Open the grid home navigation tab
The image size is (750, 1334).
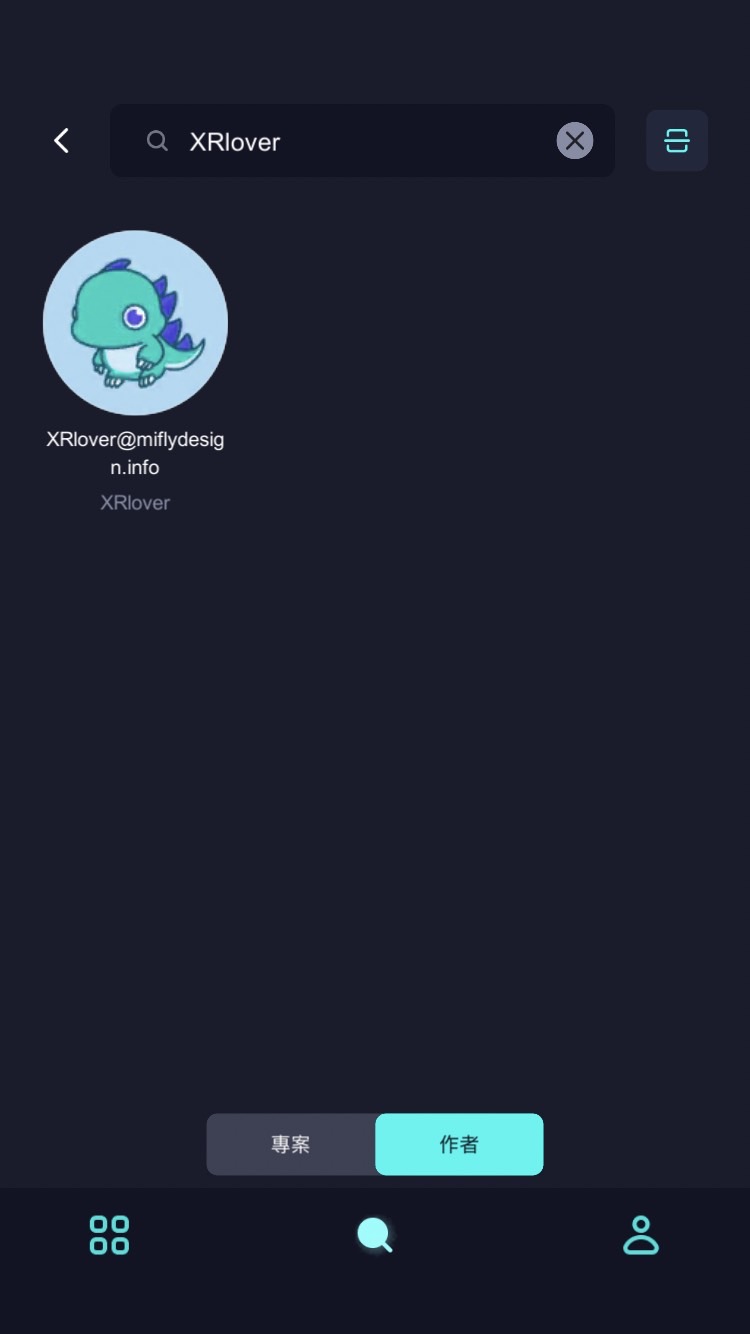109,1235
